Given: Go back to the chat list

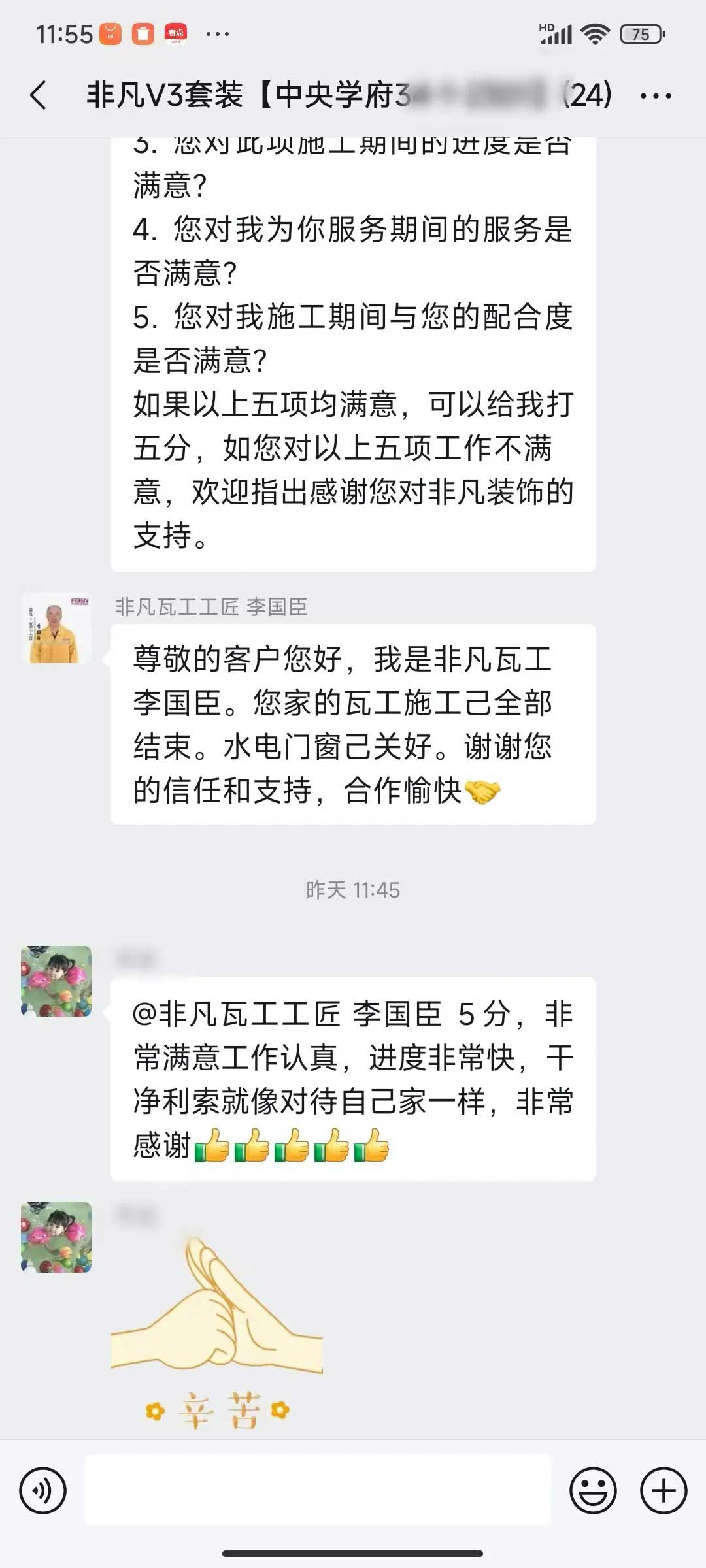Looking at the screenshot, I should [x=39, y=95].
